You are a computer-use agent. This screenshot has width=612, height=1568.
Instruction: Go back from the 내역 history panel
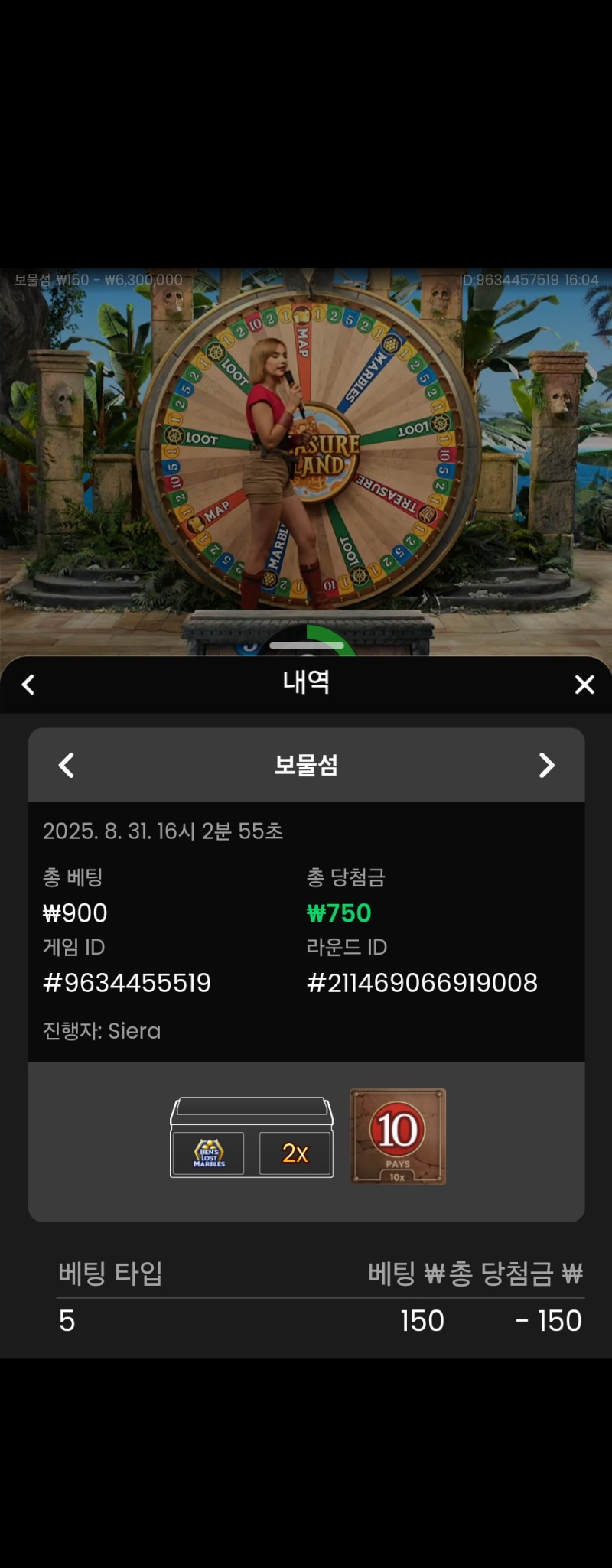pyautogui.click(x=28, y=685)
